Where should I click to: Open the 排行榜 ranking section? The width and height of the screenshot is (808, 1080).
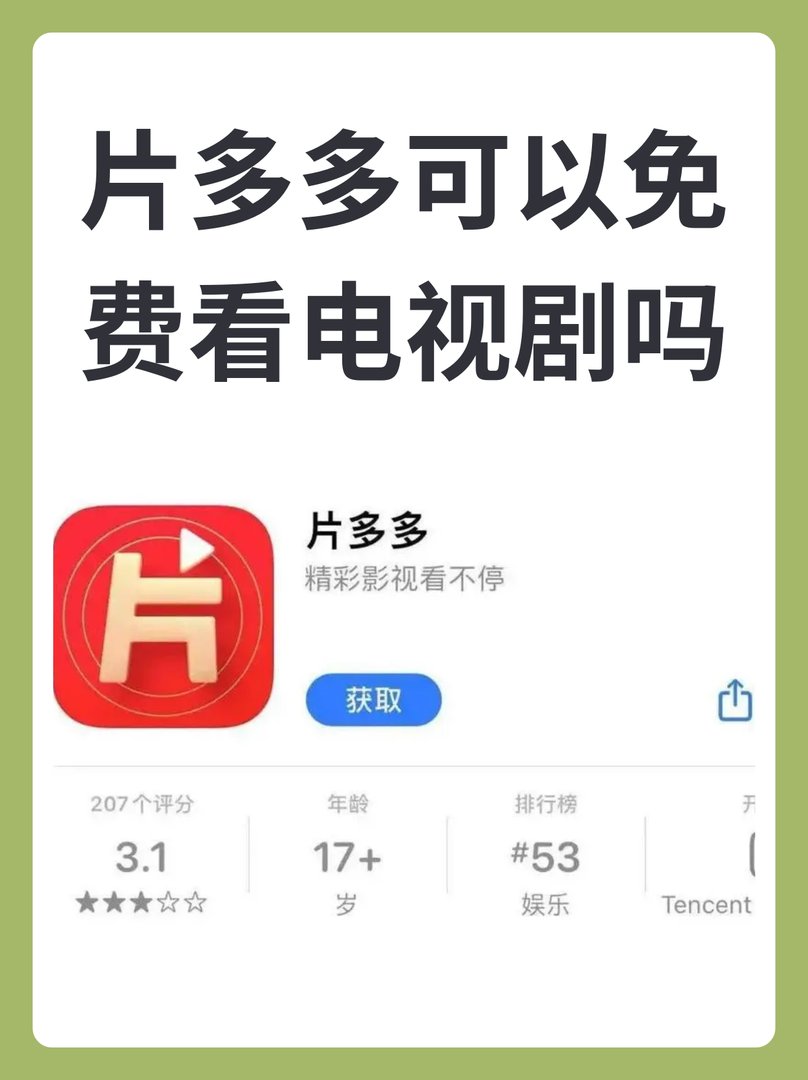tap(547, 801)
